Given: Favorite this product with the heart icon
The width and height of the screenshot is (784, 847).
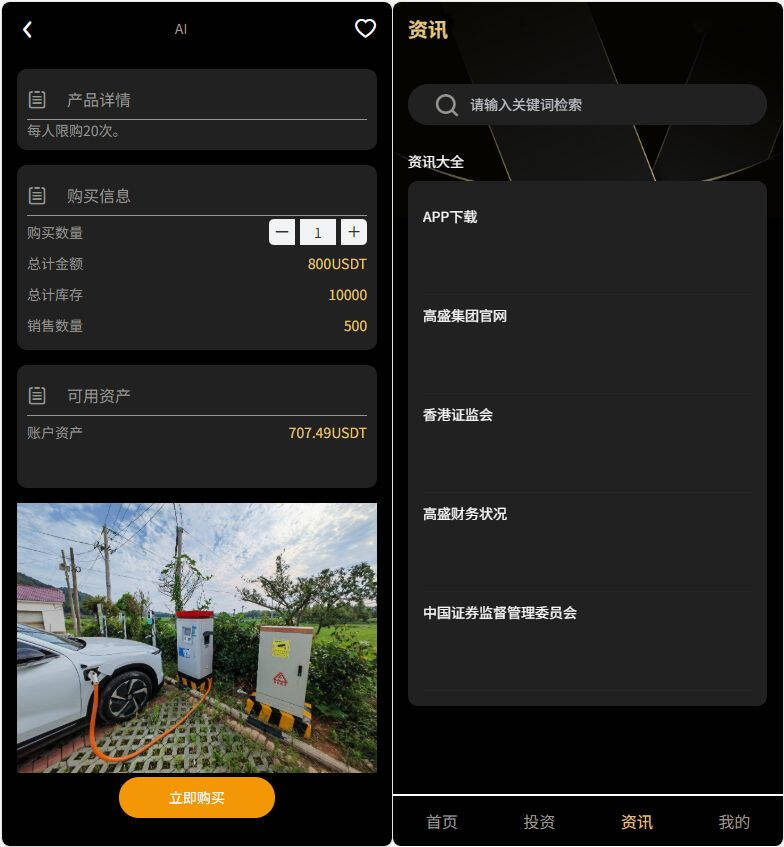Looking at the screenshot, I should tap(365, 29).
